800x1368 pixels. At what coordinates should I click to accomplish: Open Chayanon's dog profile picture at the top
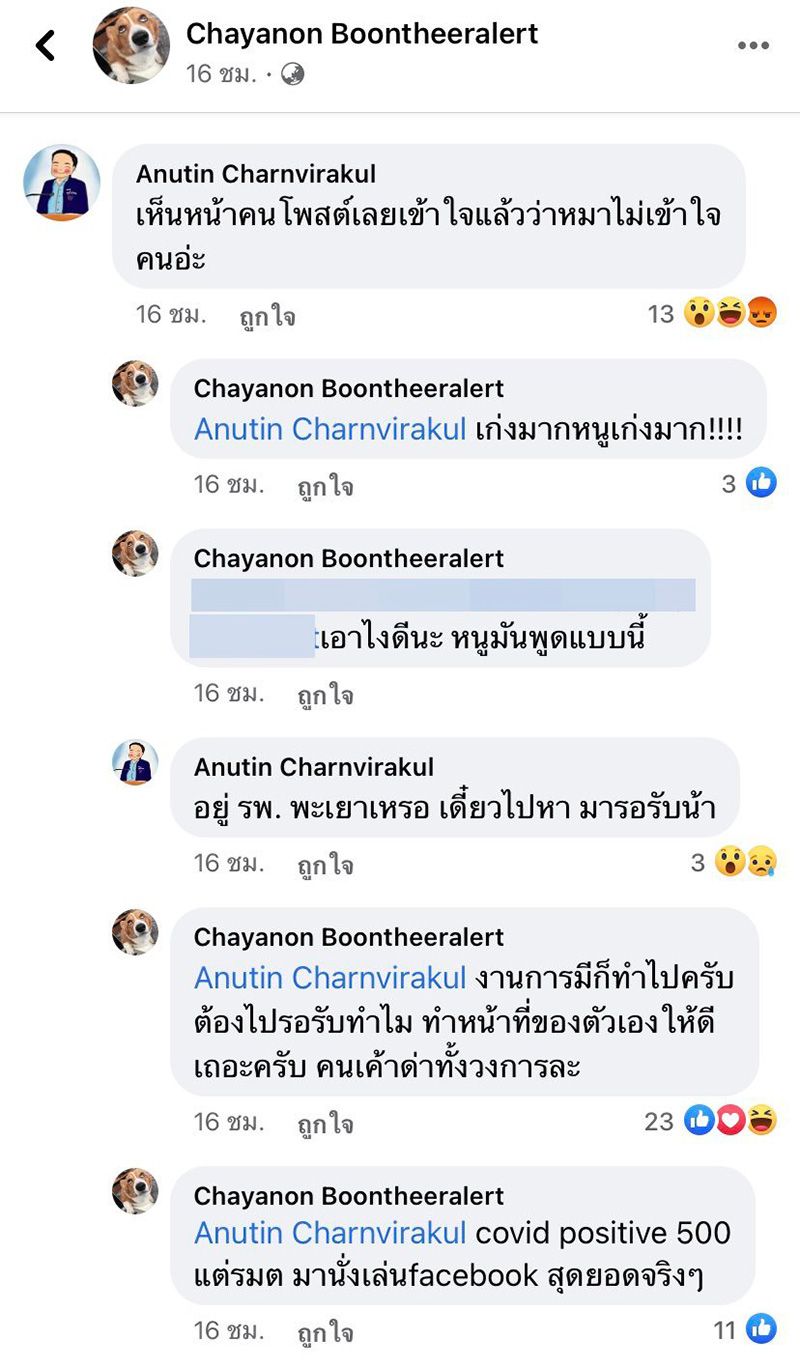click(x=131, y=45)
